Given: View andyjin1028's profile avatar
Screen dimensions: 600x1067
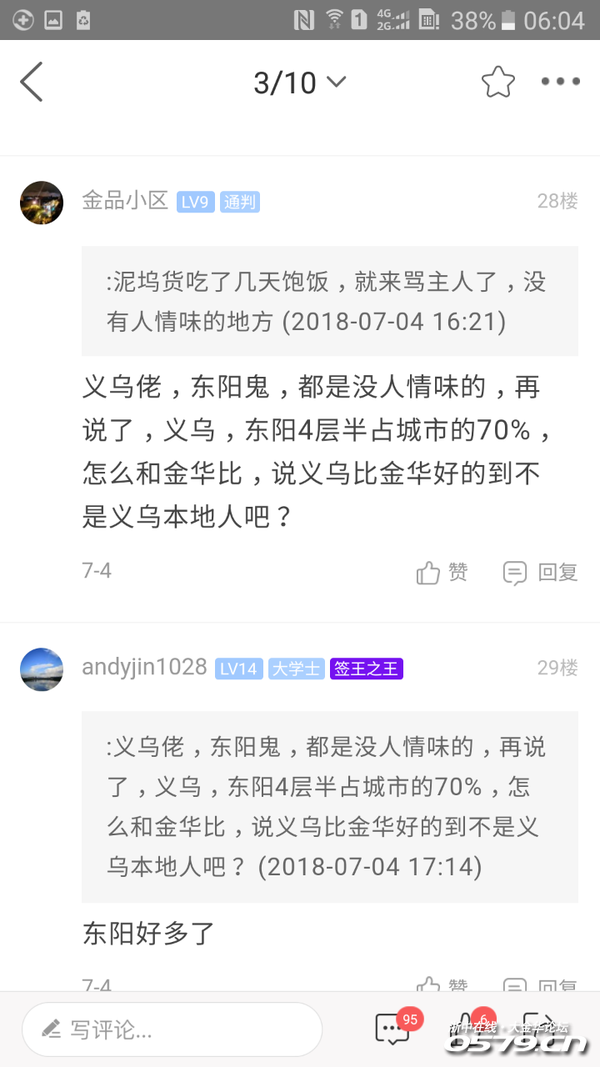Looking at the screenshot, I should 42,669.
